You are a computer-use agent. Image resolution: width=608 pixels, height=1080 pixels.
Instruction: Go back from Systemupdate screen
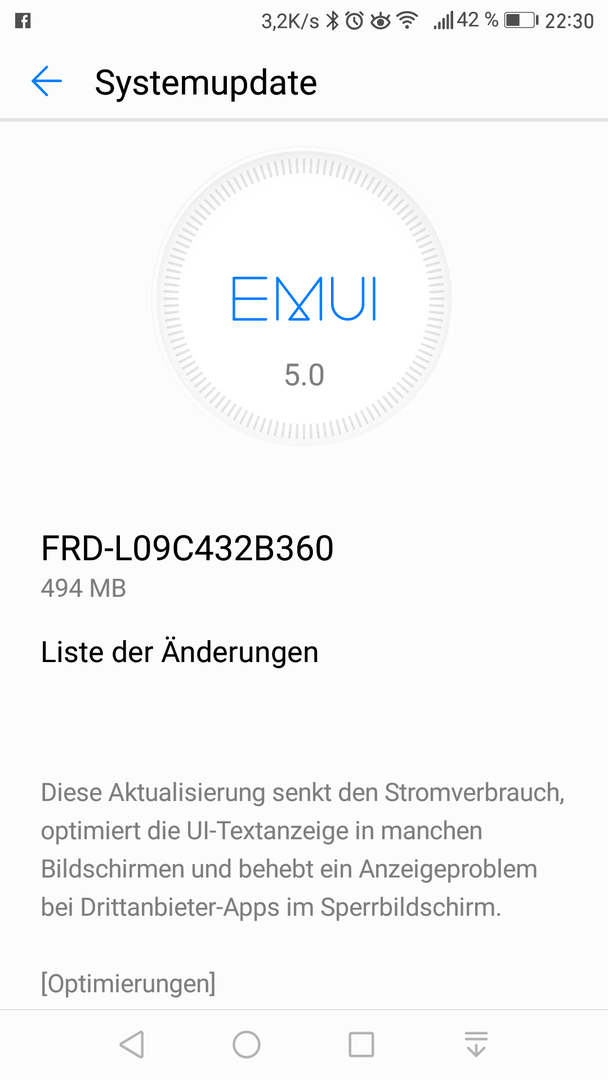pyautogui.click(x=47, y=82)
